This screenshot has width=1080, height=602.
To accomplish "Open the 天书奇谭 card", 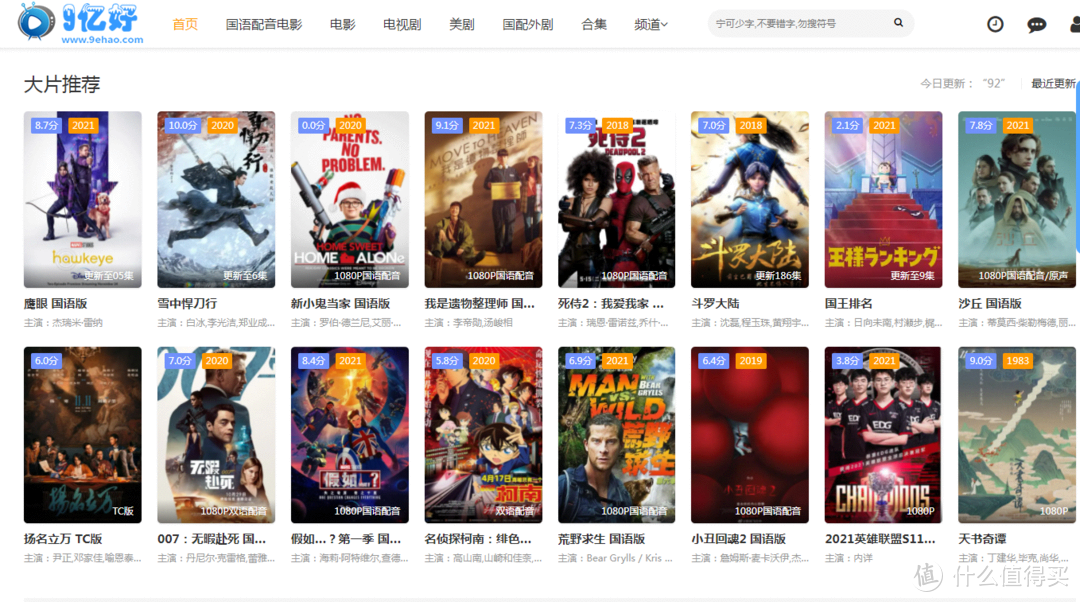I will 1017,435.
